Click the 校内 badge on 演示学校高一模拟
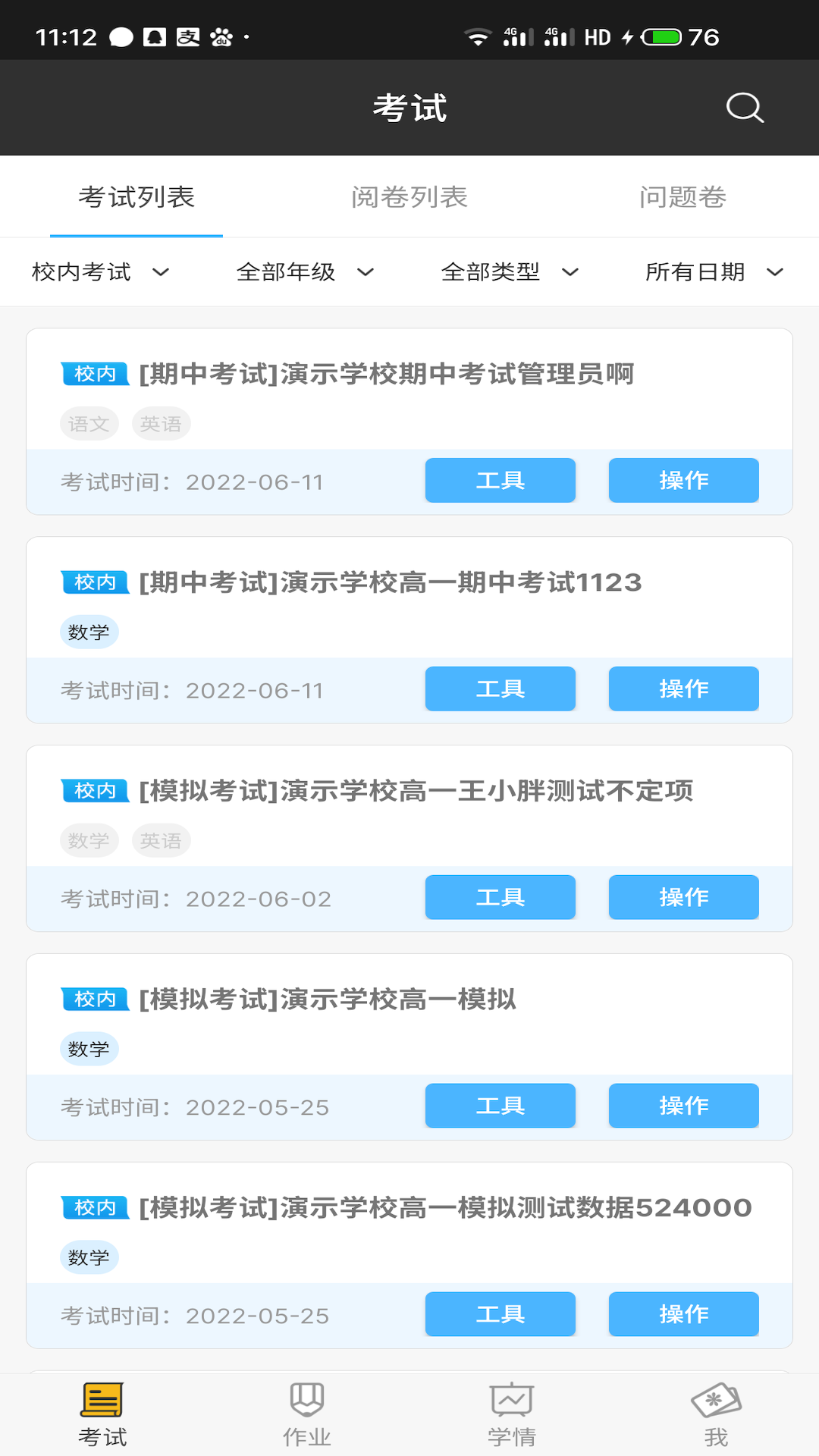 click(x=94, y=999)
